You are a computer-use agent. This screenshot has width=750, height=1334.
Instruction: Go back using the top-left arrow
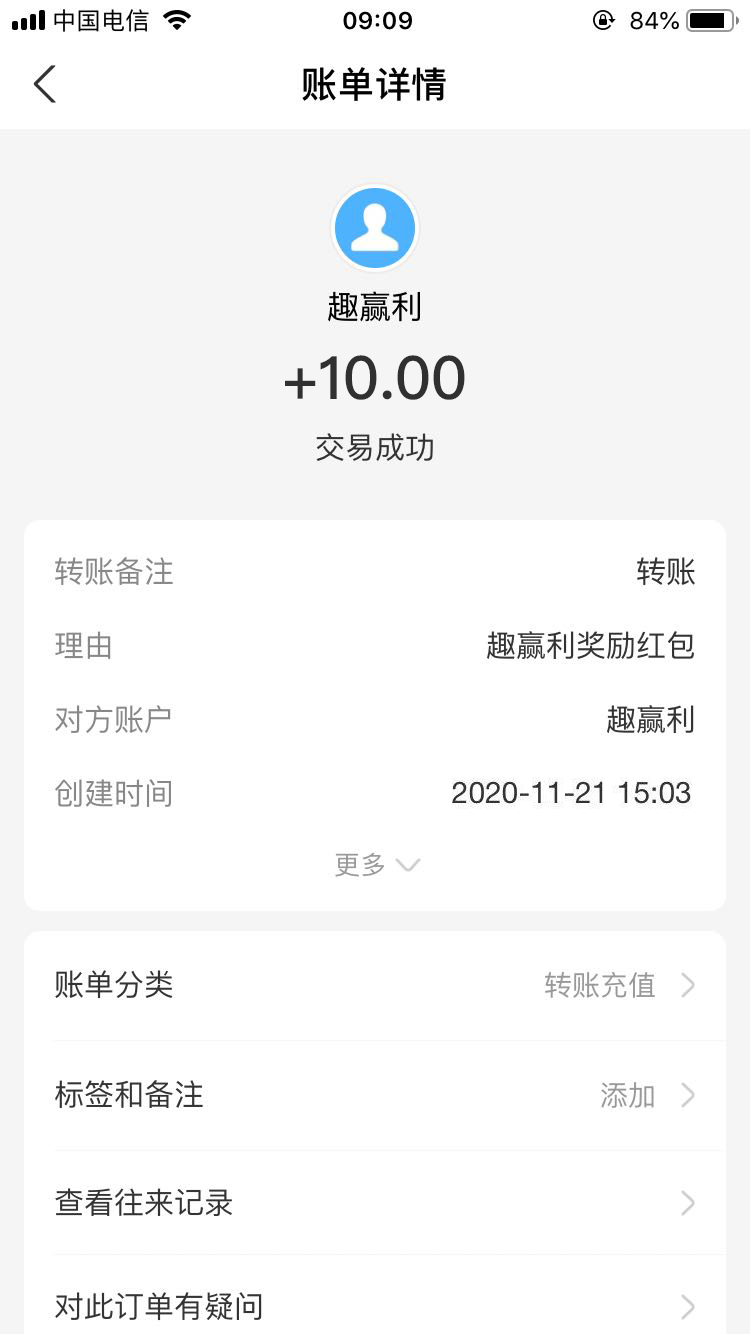pos(45,84)
